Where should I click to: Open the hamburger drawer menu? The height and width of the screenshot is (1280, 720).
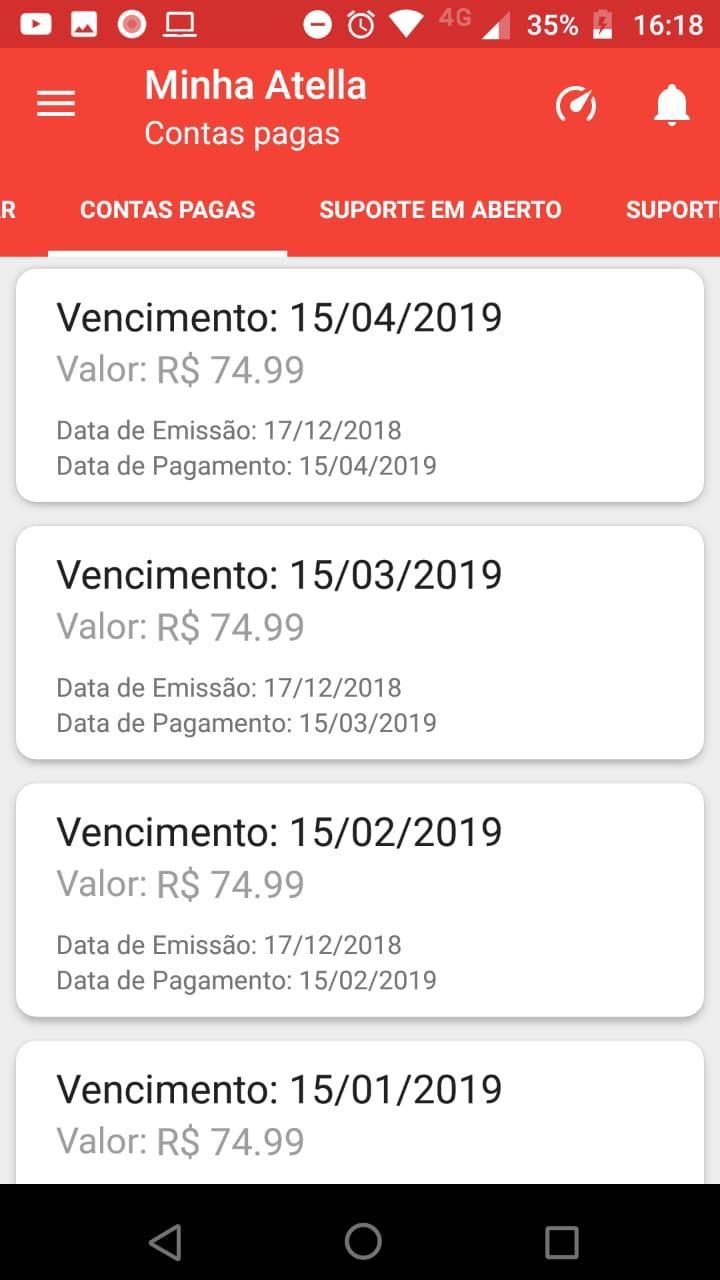click(x=56, y=104)
